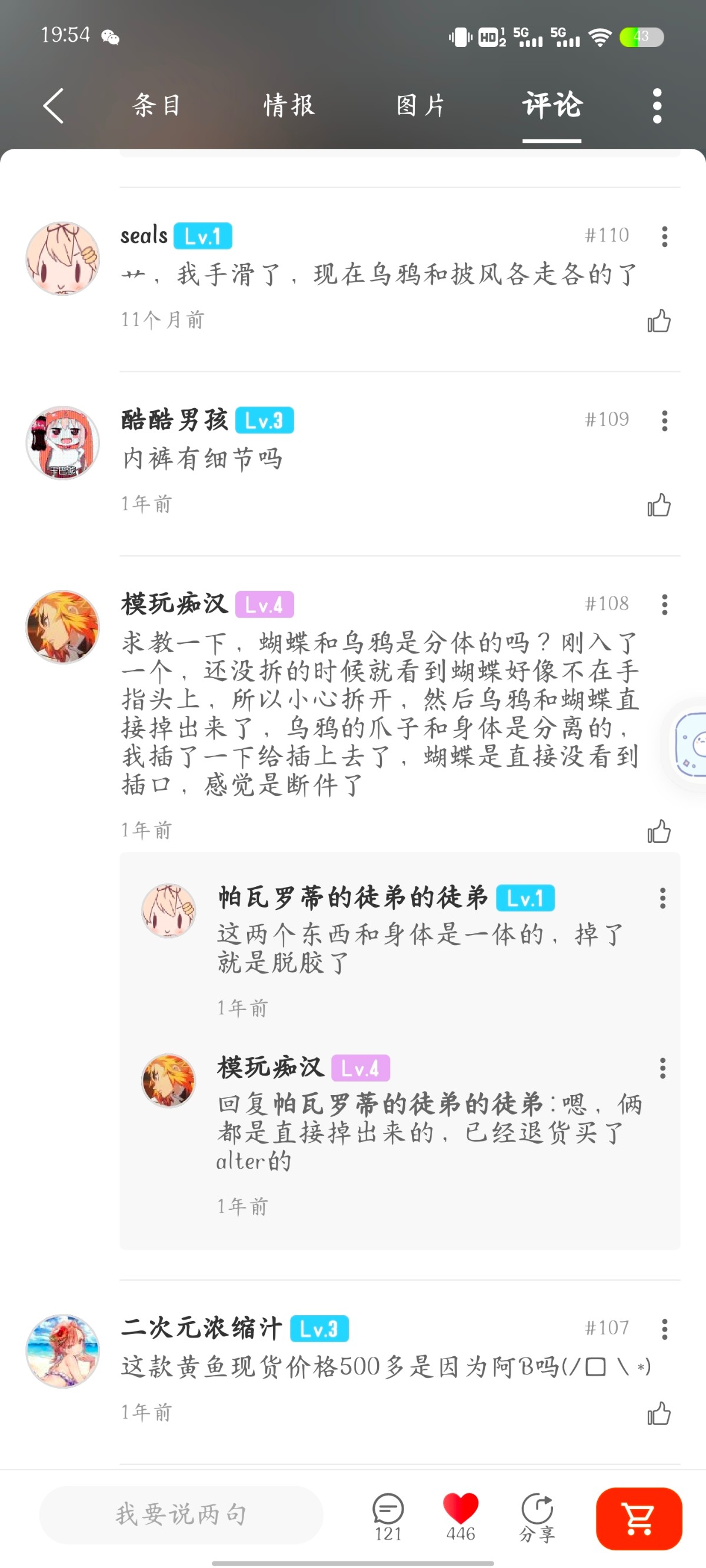Switch to the 图片 tab
Image resolution: width=706 pixels, height=1568 pixels.
420,106
